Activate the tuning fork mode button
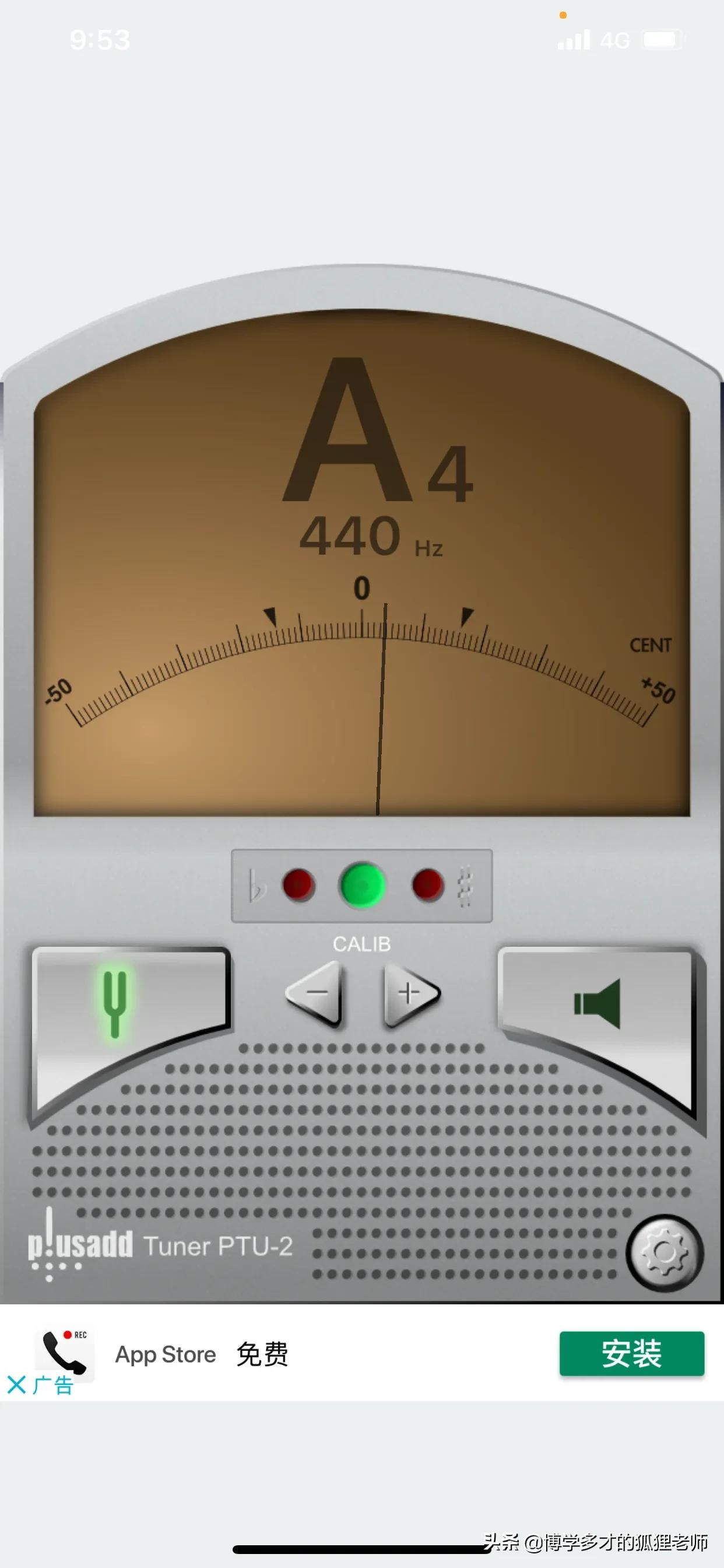This screenshot has height=1568, width=724. pos(115,1006)
